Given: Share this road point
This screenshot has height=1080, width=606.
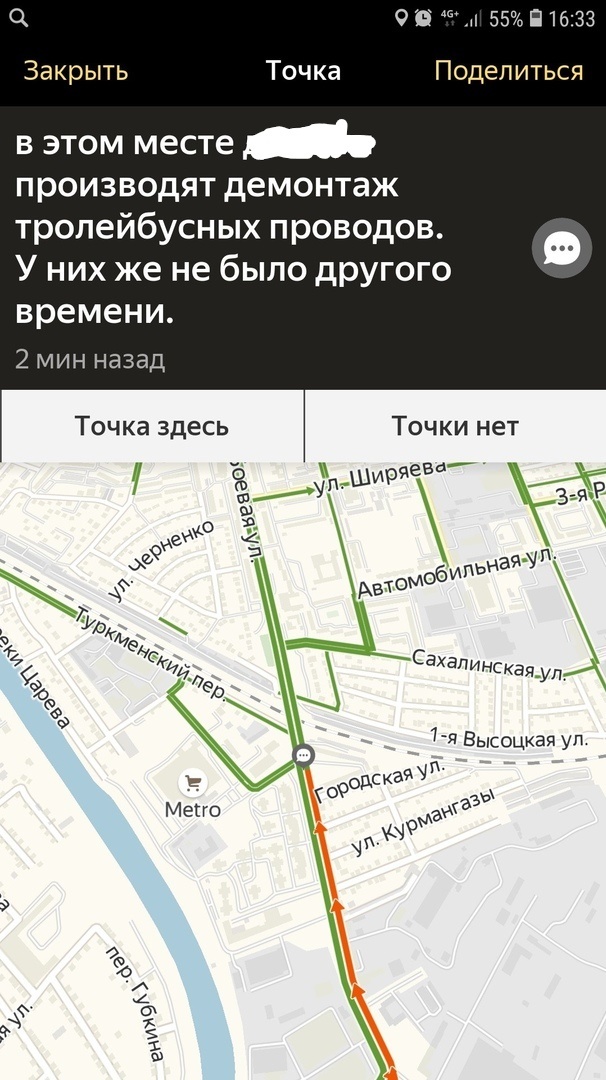Looking at the screenshot, I should pyautogui.click(x=508, y=71).
